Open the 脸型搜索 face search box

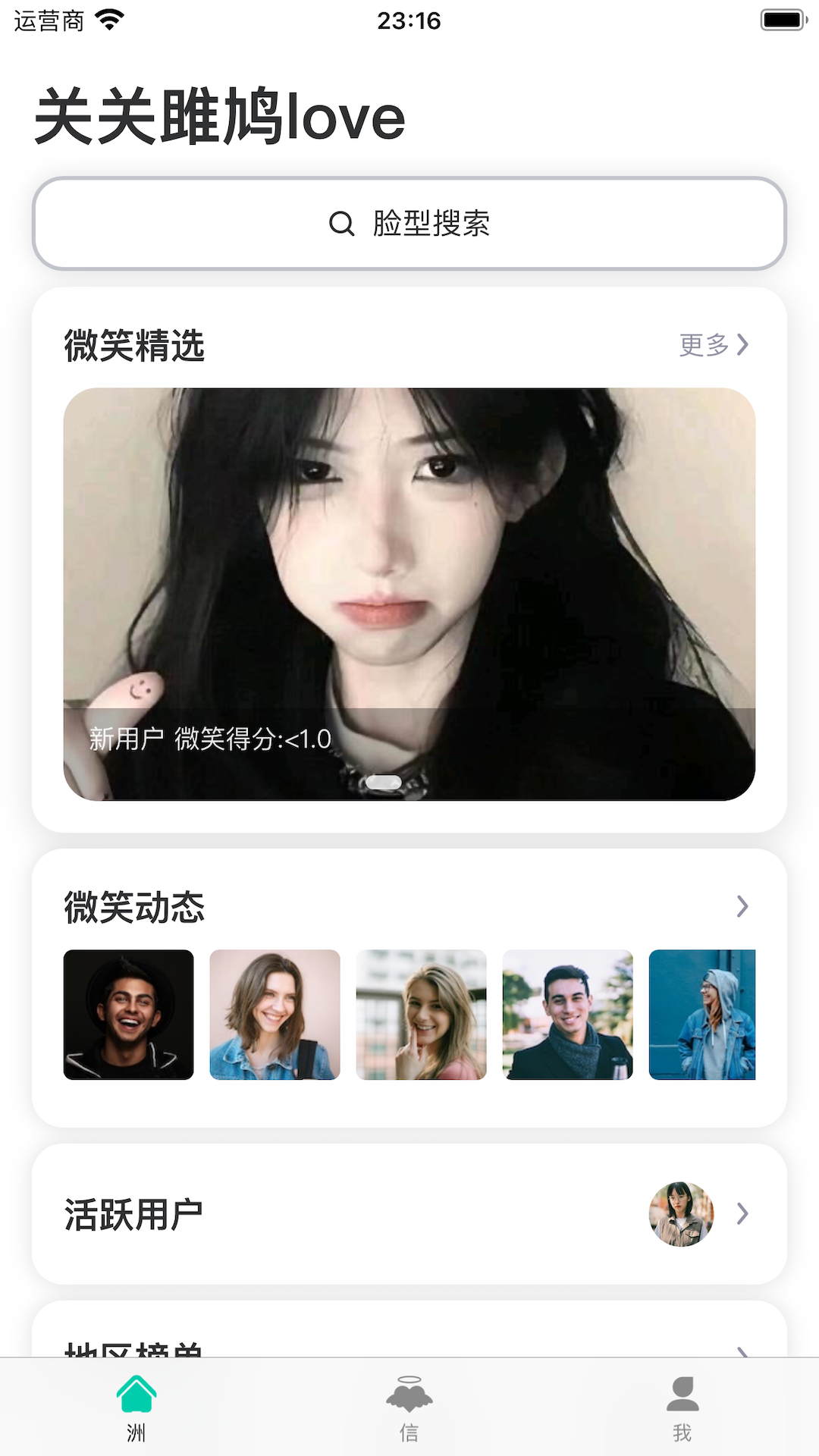coord(409,224)
